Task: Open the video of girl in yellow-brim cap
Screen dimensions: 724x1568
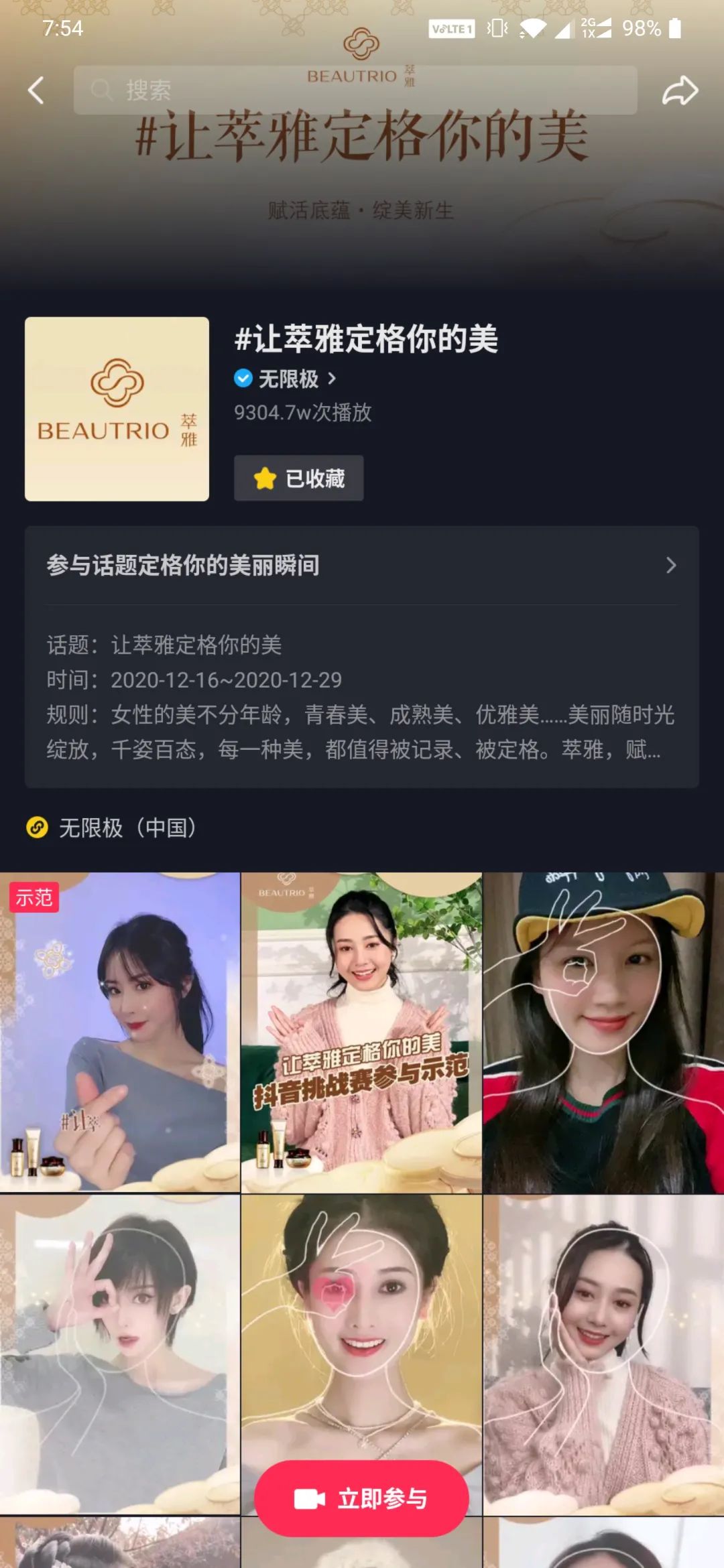Action: pyautogui.click(x=603, y=1032)
